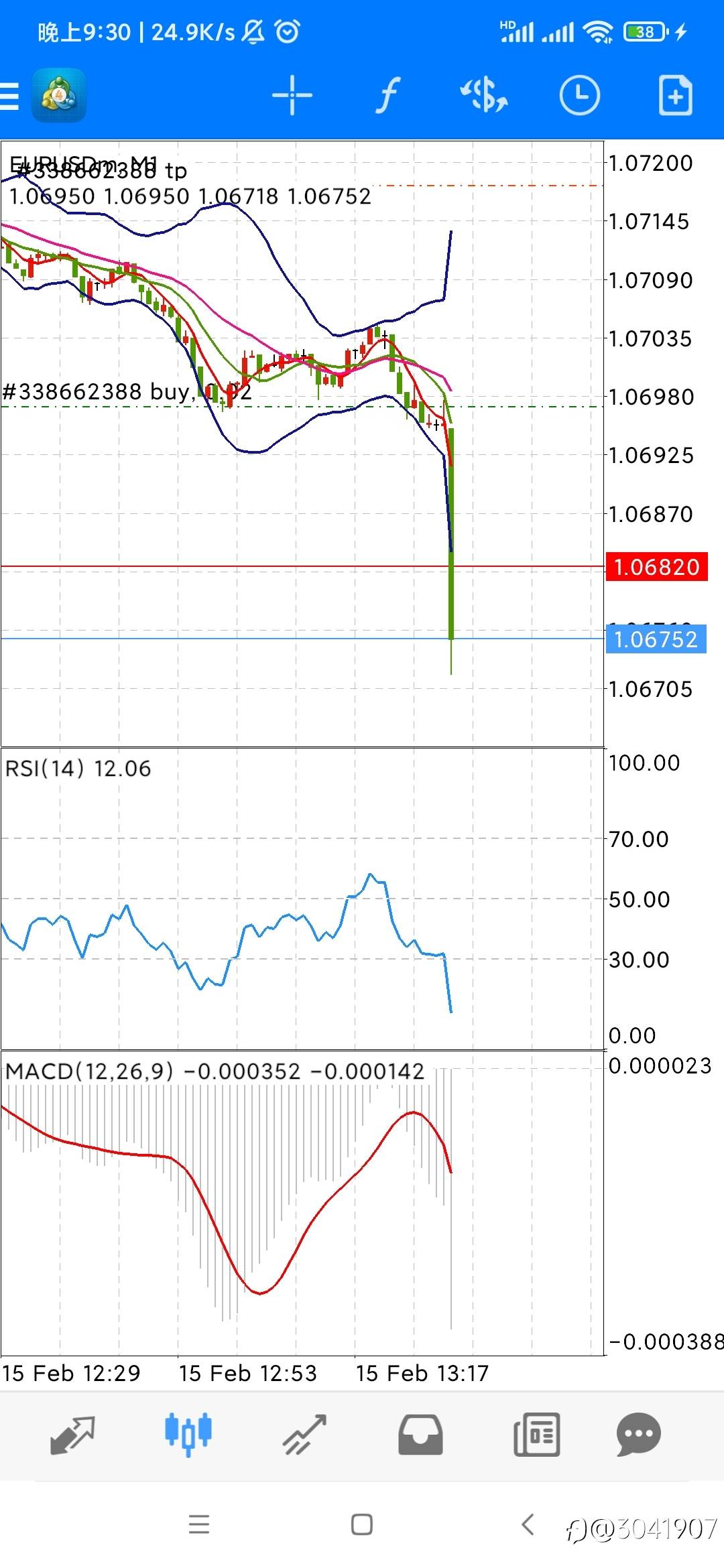This screenshot has width=724, height=1568.
Task: Select the chart timeframe clock
Action: coord(580,95)
